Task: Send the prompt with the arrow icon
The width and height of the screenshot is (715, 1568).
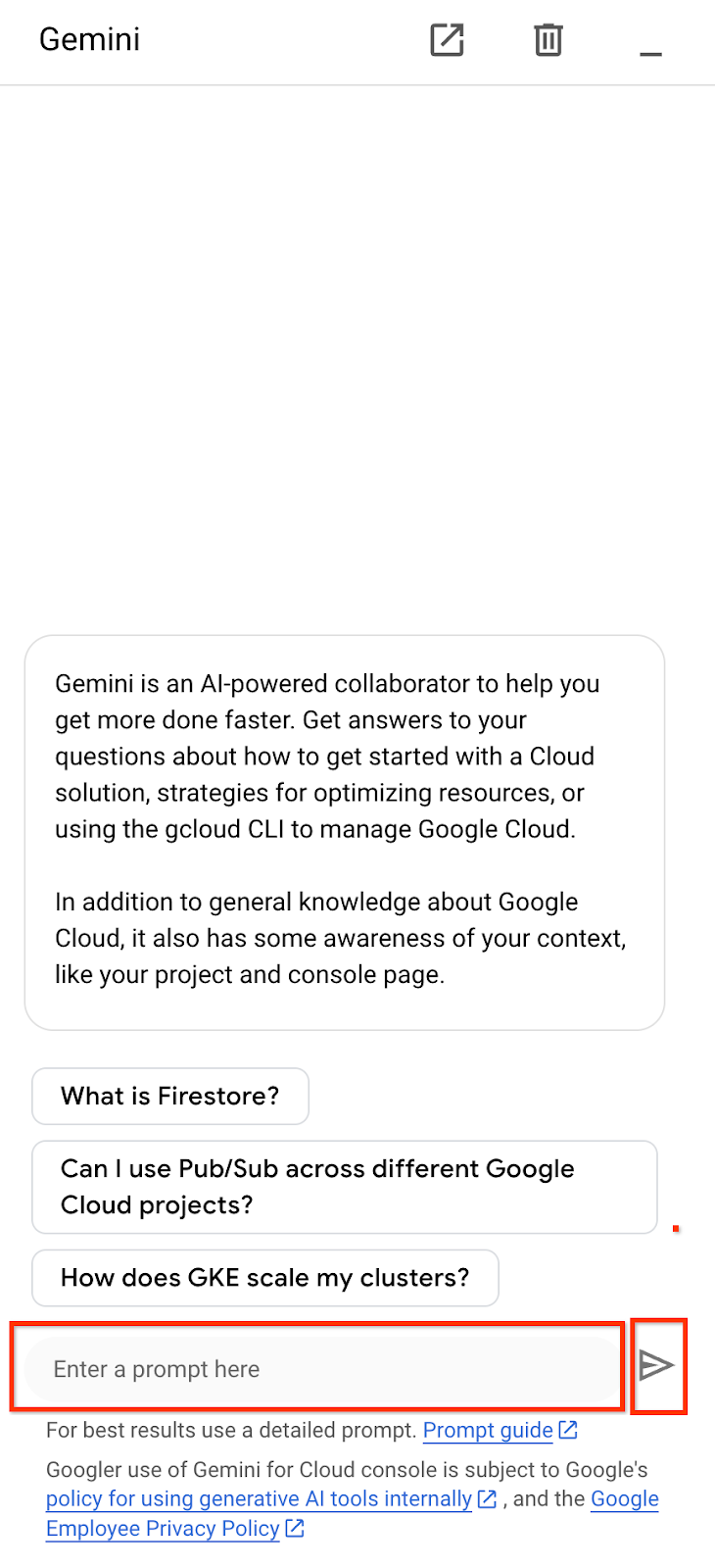Action: pos(656,1365)
